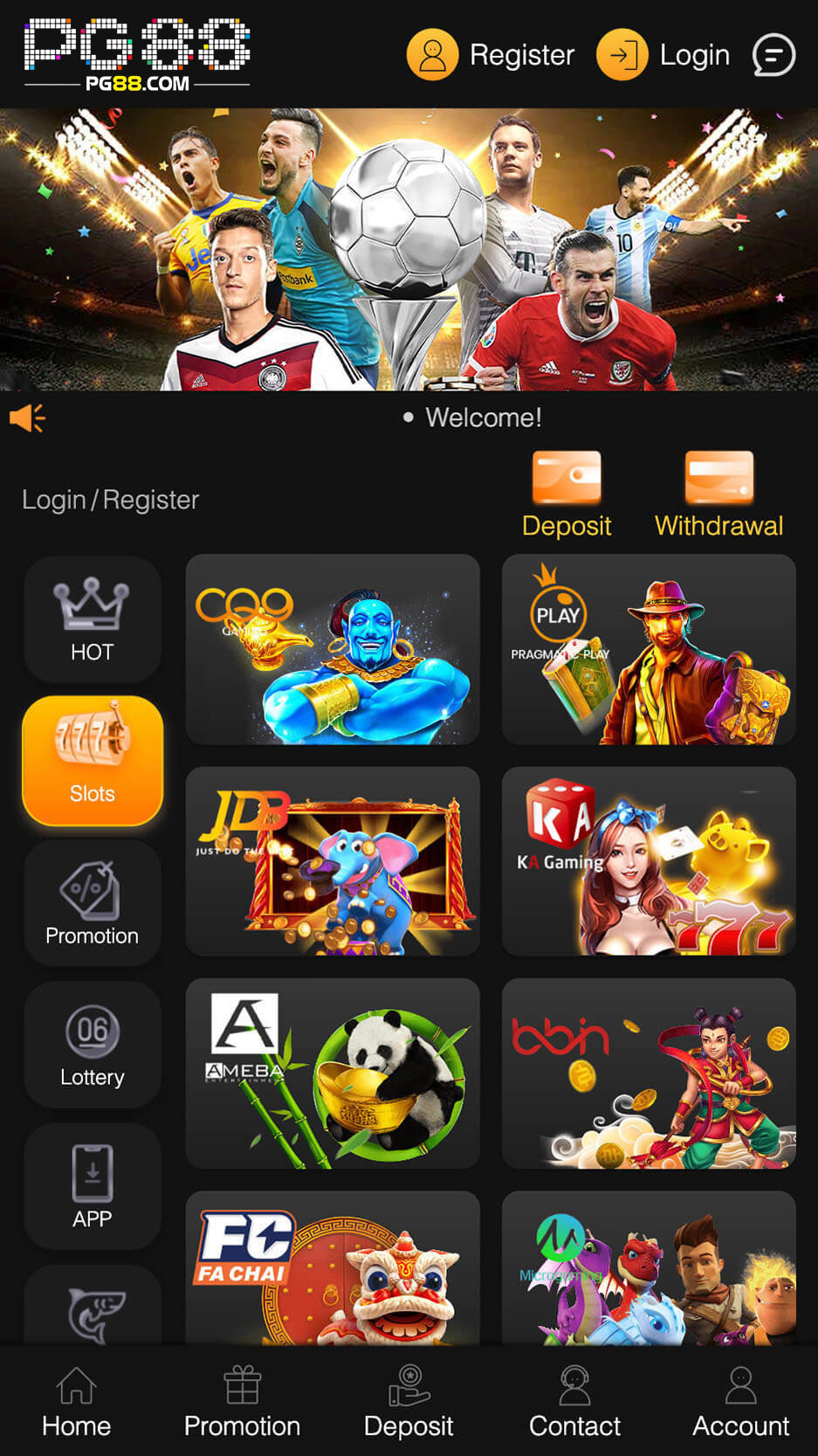Select the Lottery category
818x1456 pixels.
point(93,1045)
